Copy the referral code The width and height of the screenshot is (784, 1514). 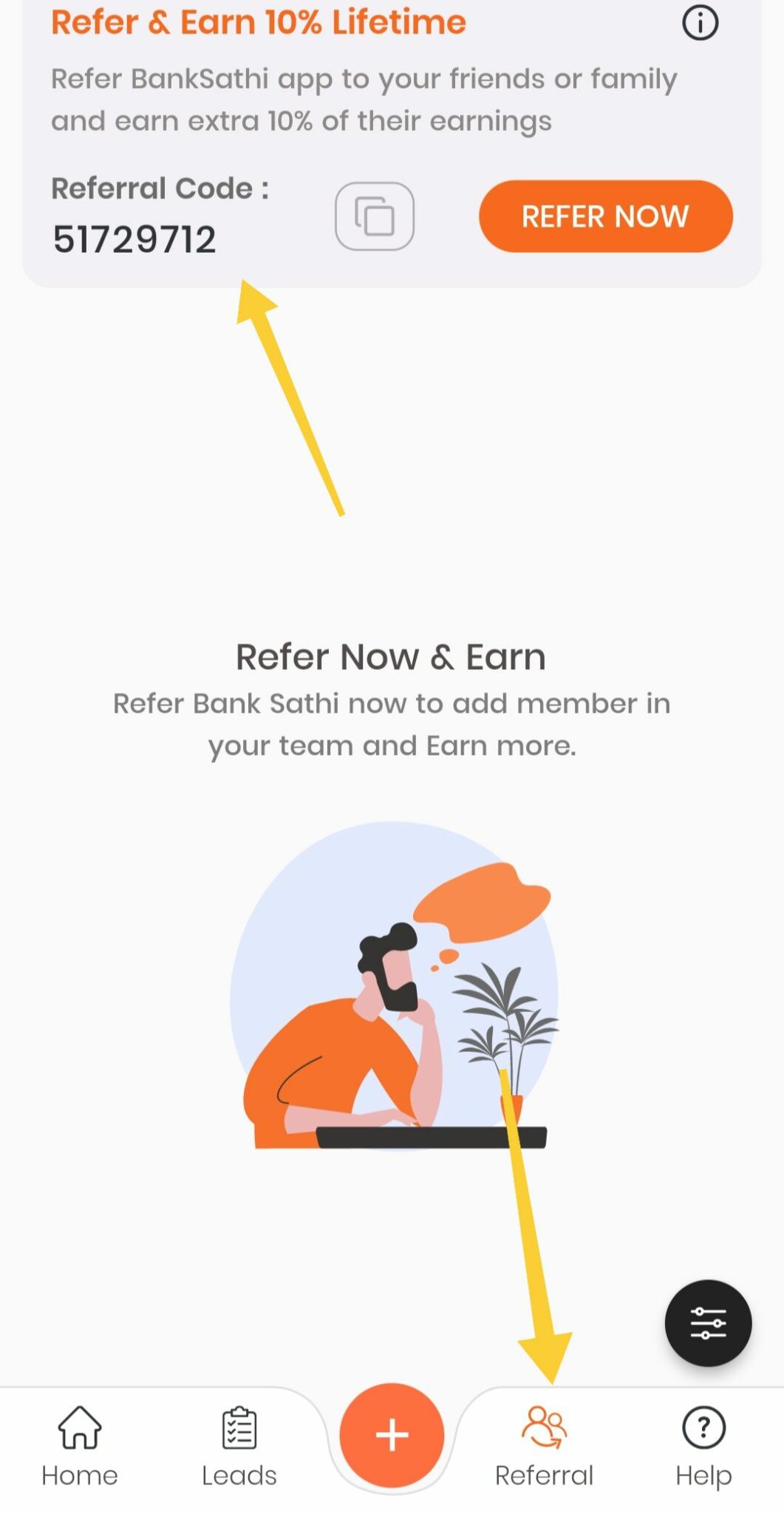coord(375,217)
